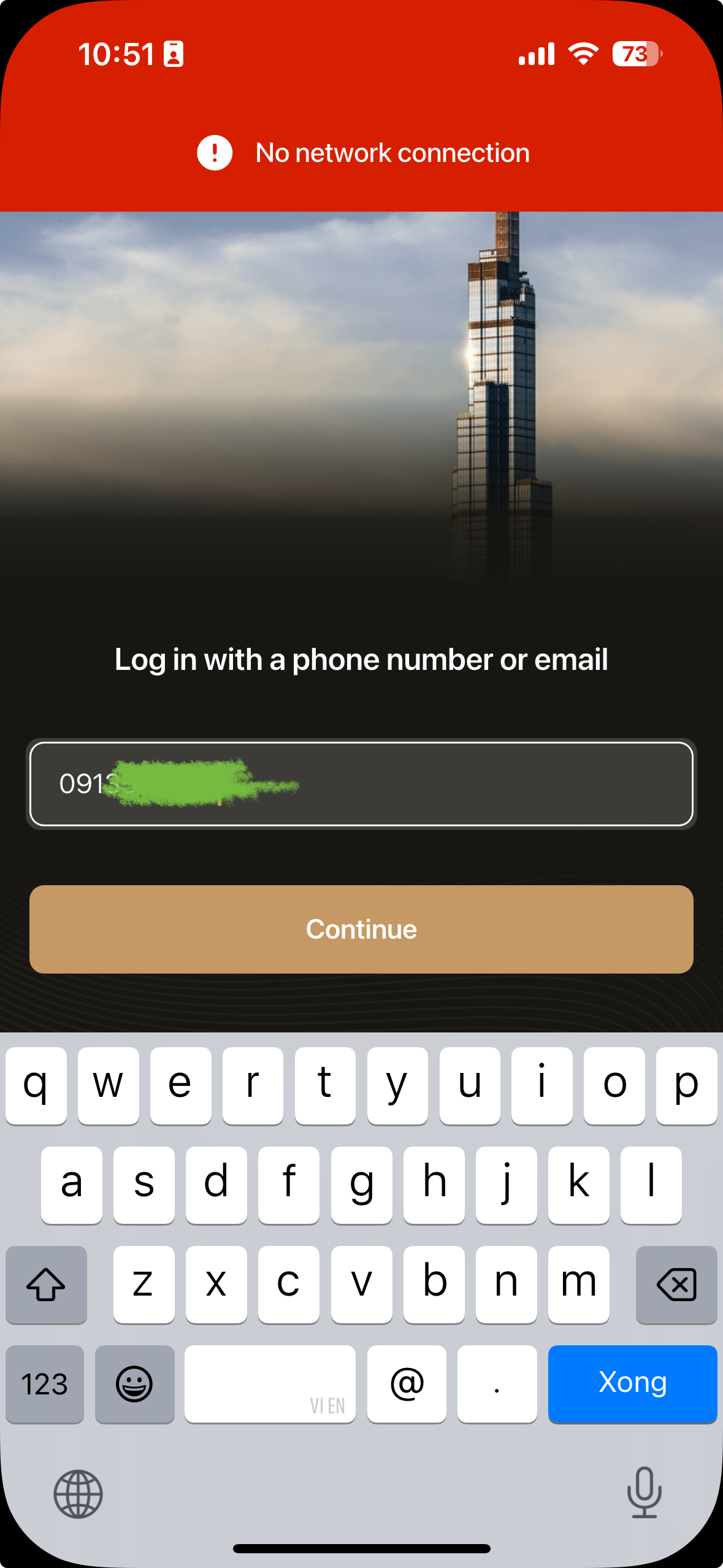723x1568 pixels.
Task: Switch keyboard to the 123 numbers layout
Action: [x=45, y=1384]
